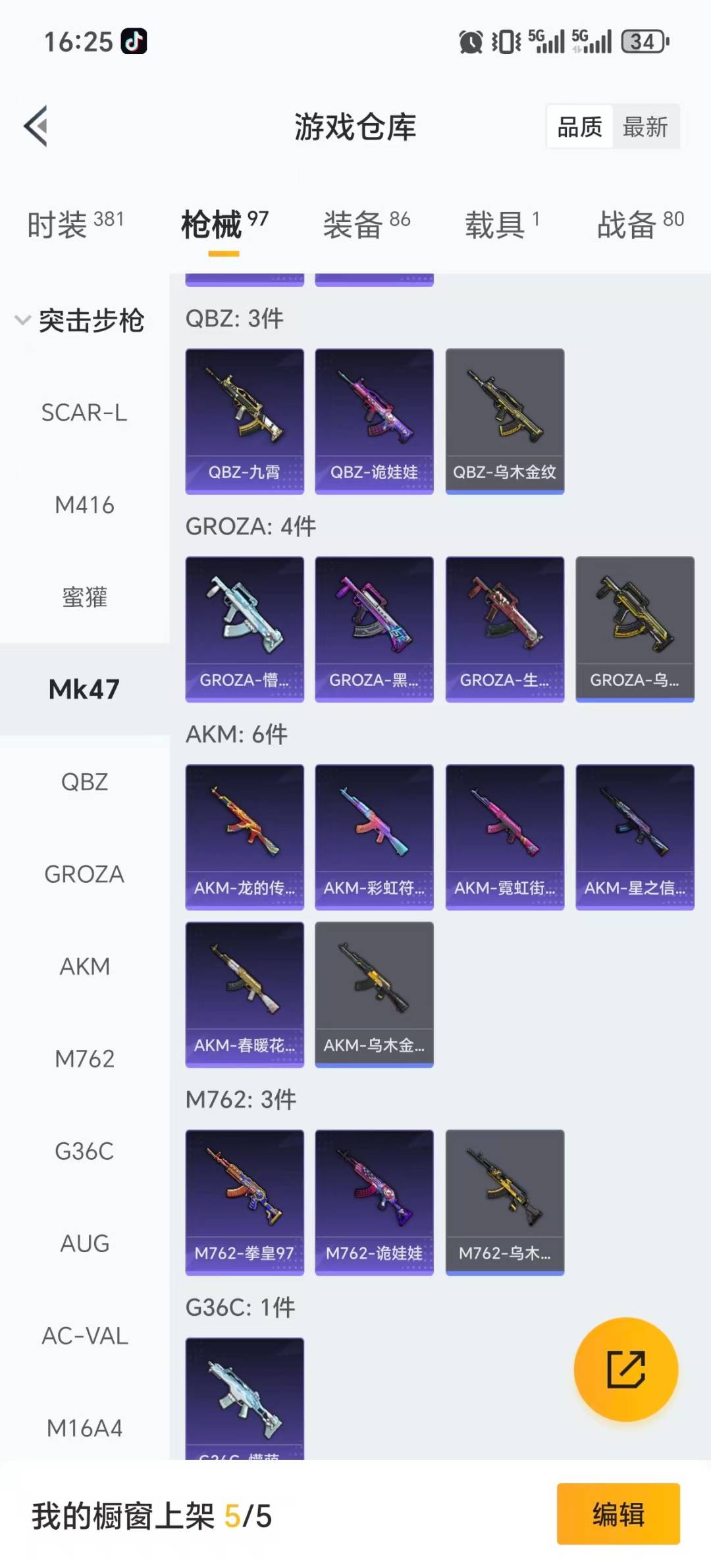
Task: Jump to AUG in the sidebar
Action: pos(84,1243)
